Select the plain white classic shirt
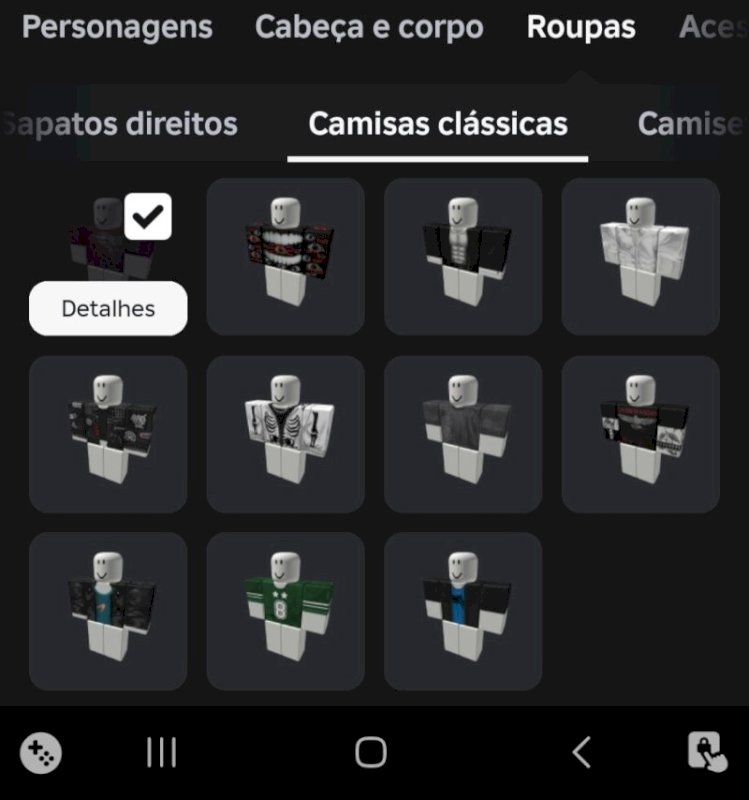This screenshot has width=749, height=800. click(641, 255)
